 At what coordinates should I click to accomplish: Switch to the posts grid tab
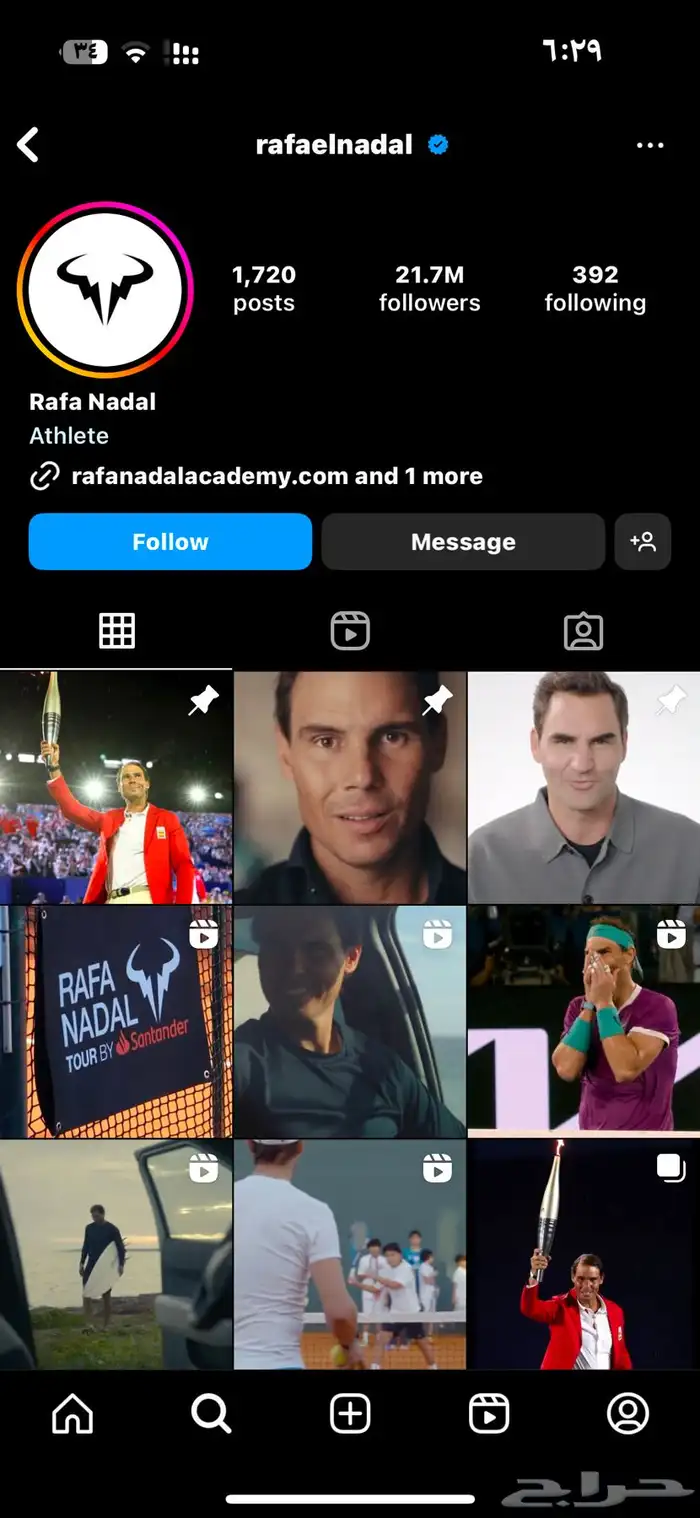[116, 631]
